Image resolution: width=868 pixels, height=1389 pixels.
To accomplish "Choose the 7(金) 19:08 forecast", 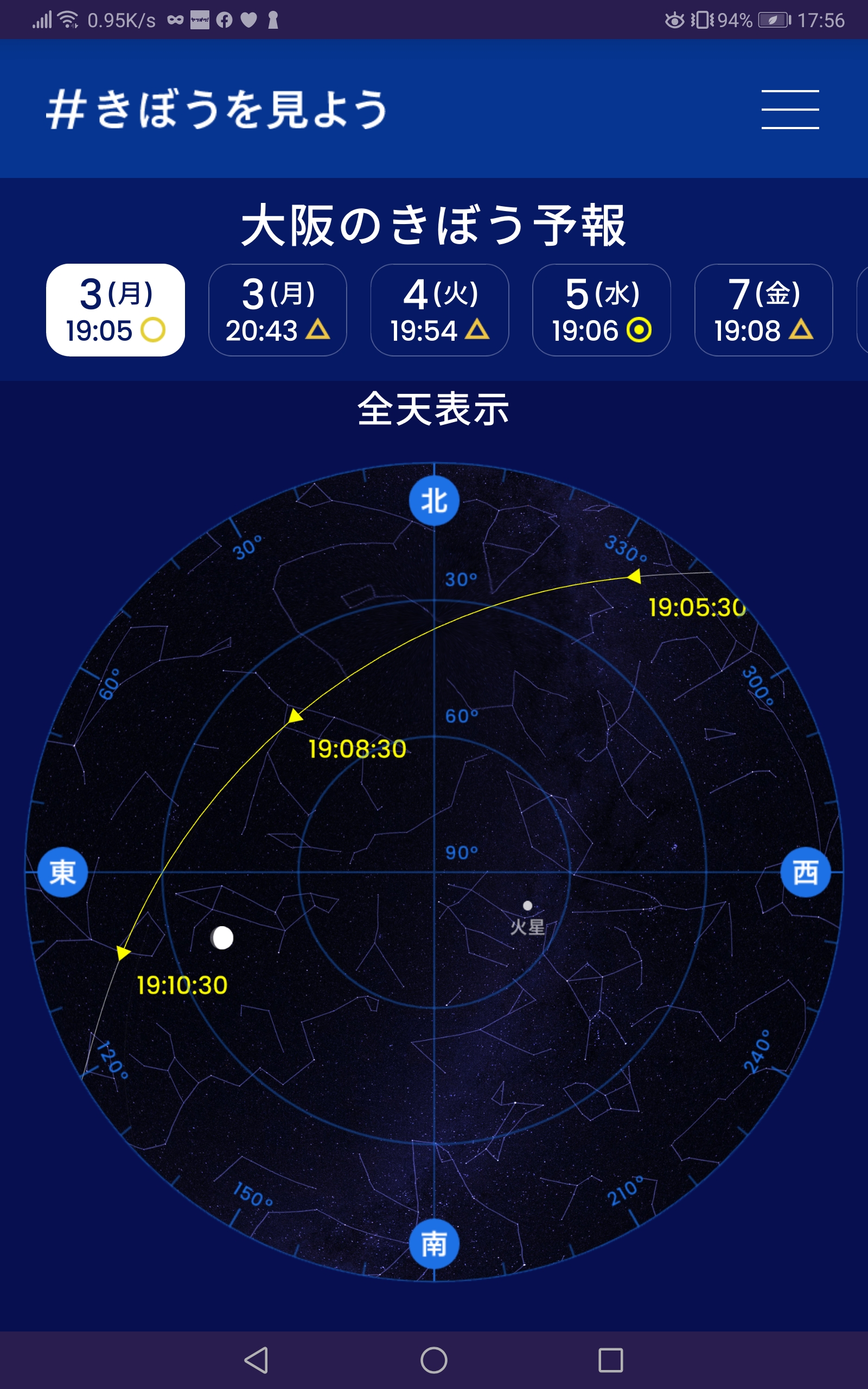I will (763, 310).
